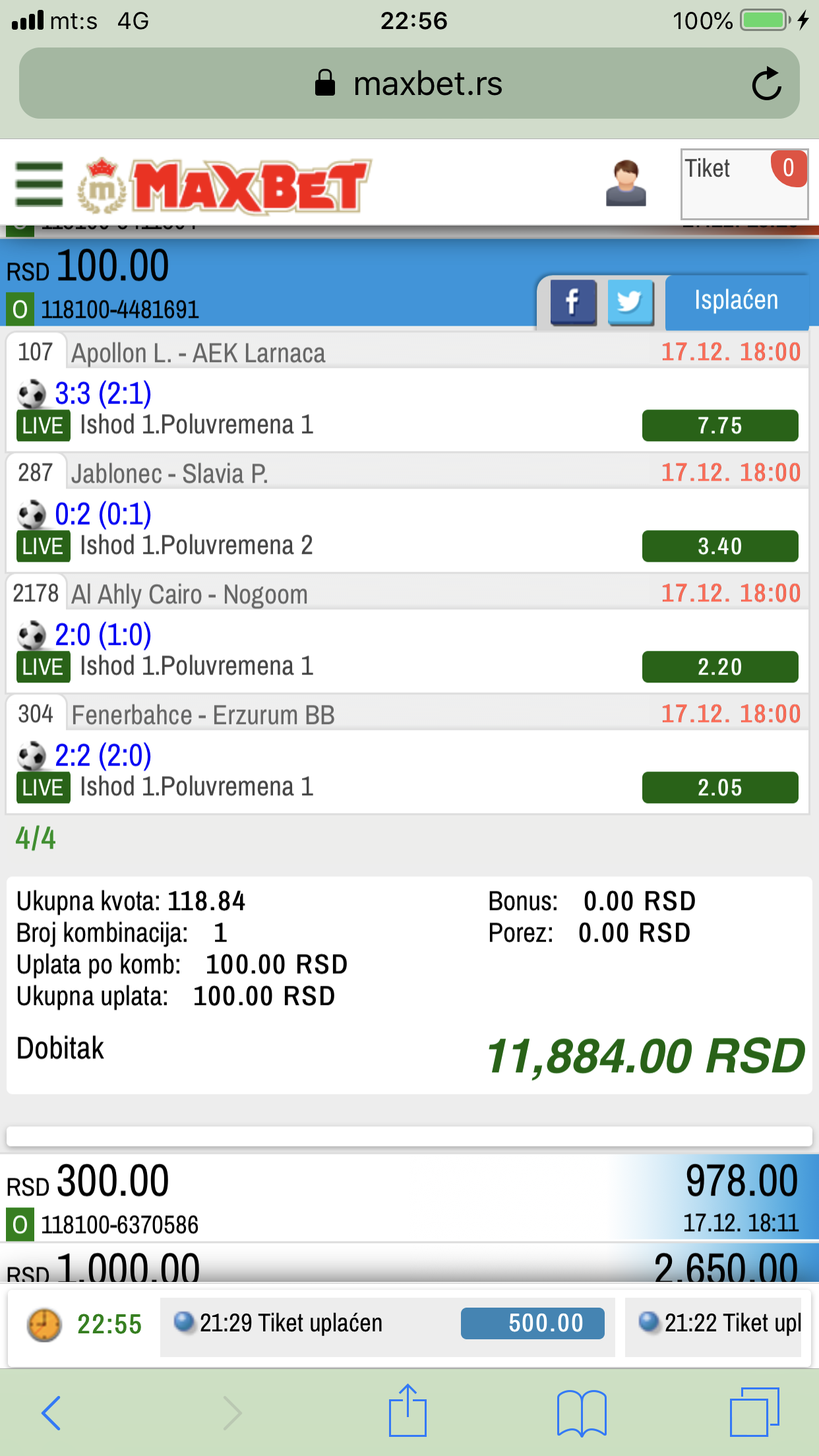Open the user account profile icon
Viewport: 819px width, 1456px height.
(626, 183)
